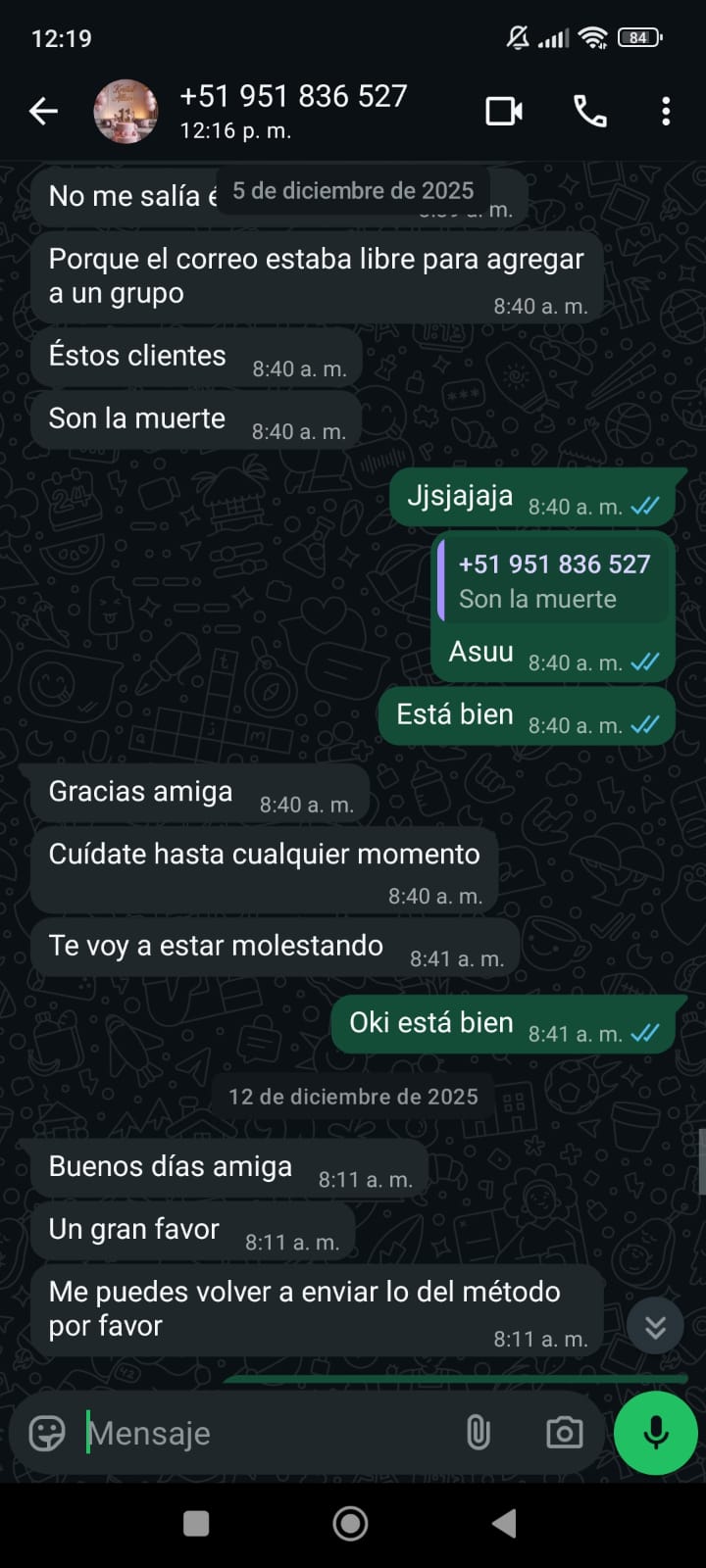706x1568 pixels.
Task: Tap the system home button
Action: [x=351, y=1523]
